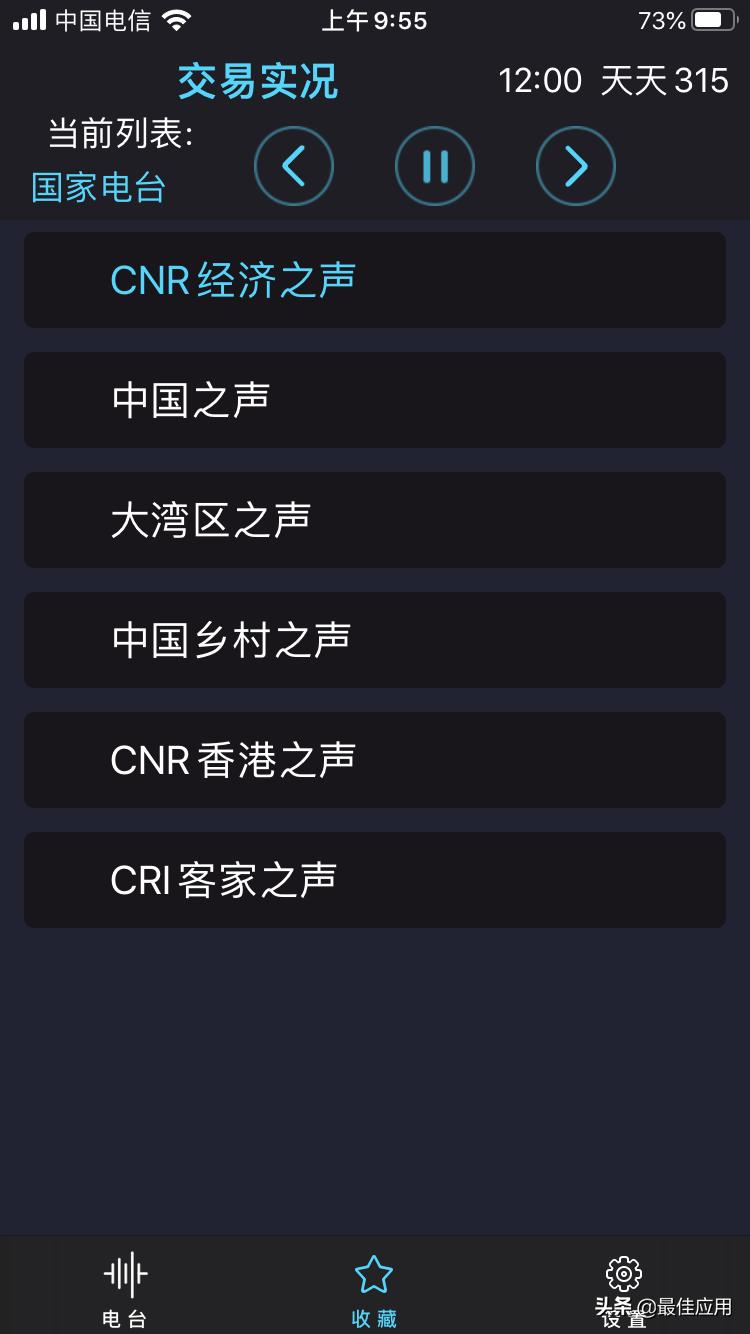This screenshot has width=750, height=1334.
Task: Select the 中国乡村之声 station entry
Action: [x=374, y=640]
